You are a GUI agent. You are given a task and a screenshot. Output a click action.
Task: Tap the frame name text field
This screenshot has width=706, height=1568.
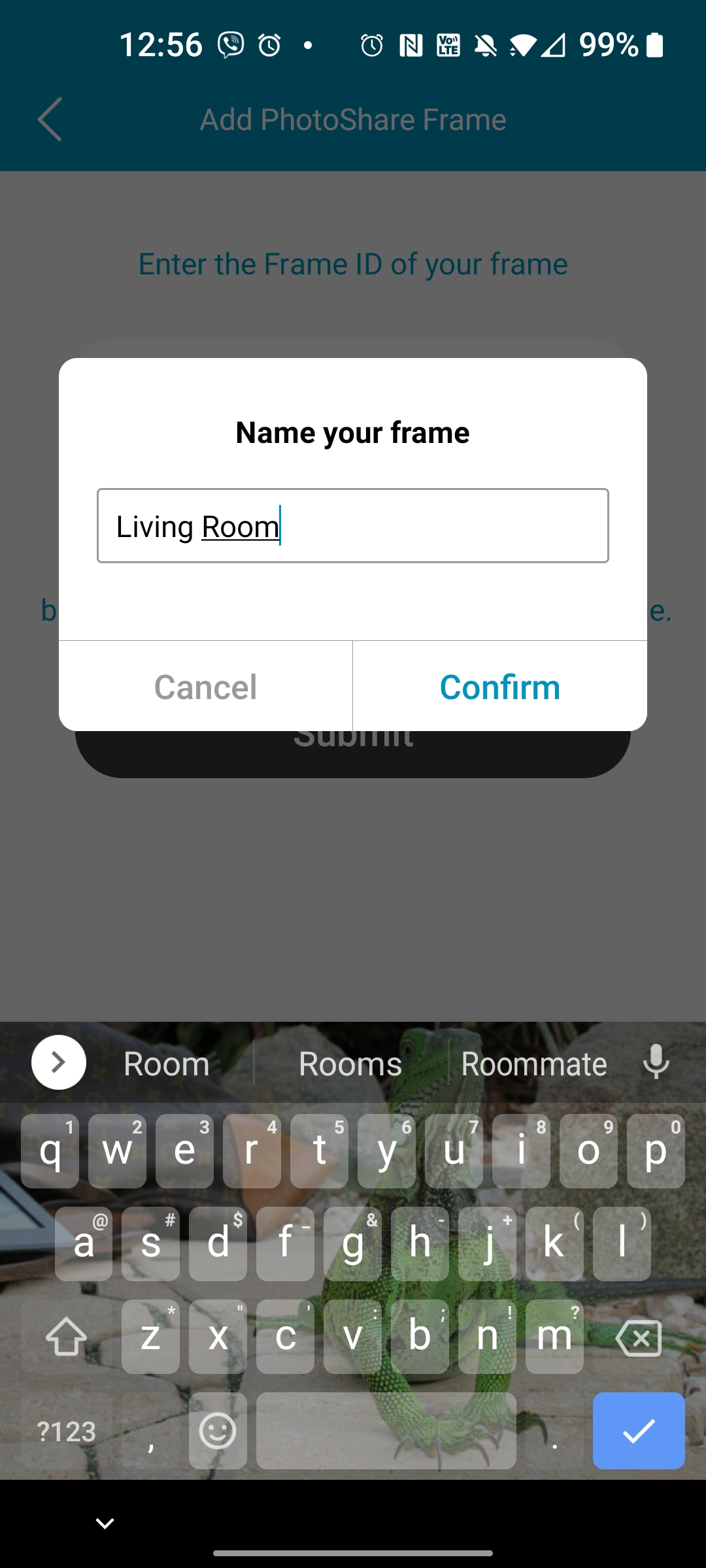[353, 526]
